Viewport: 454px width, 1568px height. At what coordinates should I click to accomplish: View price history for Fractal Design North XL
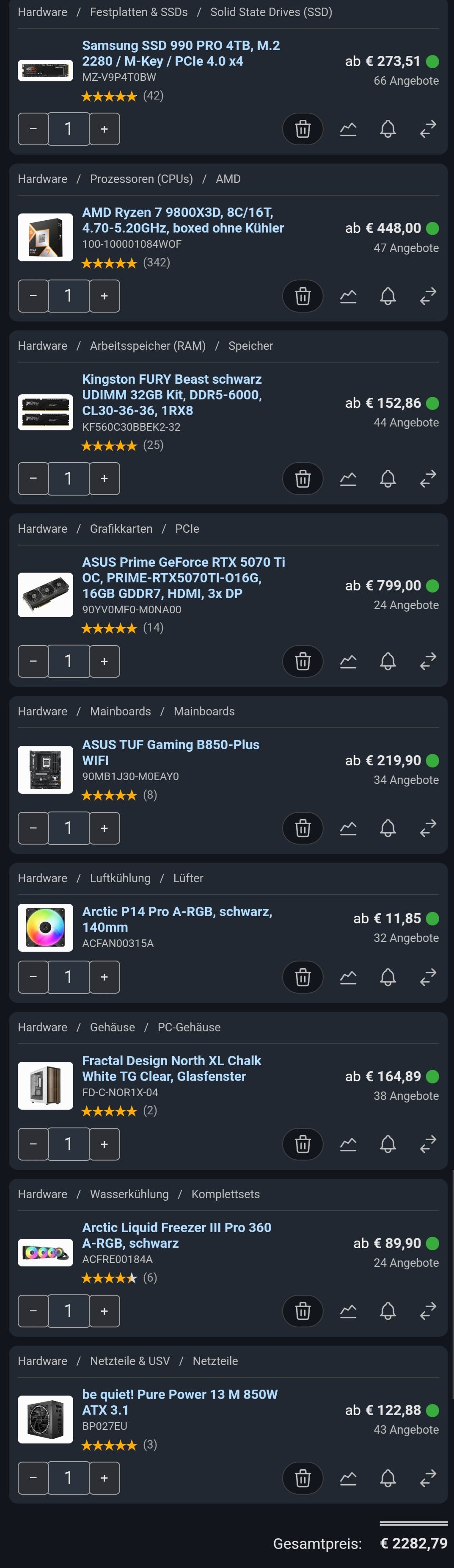348,1144
